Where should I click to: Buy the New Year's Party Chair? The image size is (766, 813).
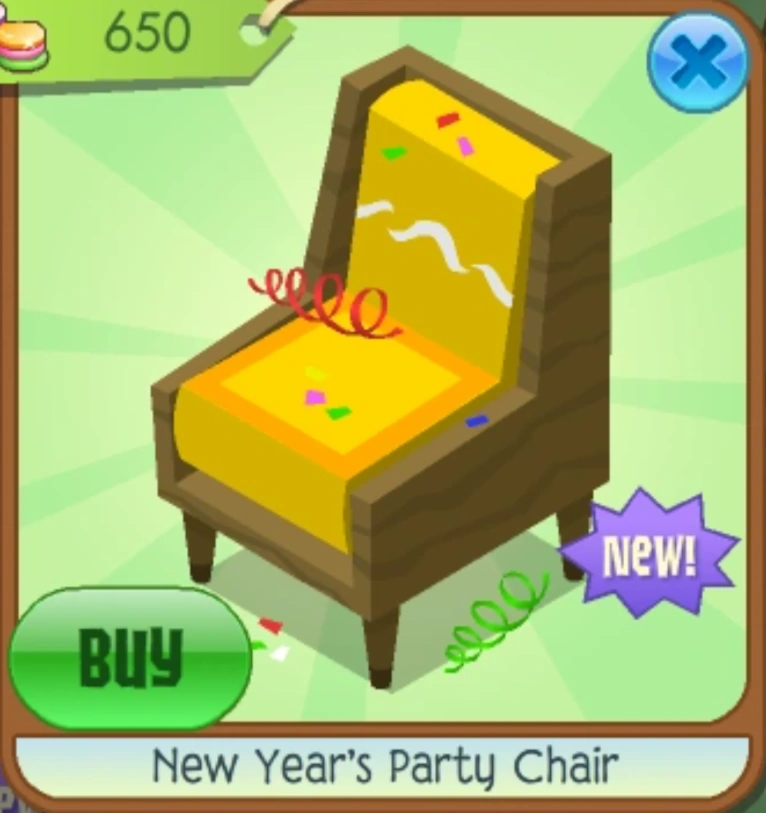point(130,657)
